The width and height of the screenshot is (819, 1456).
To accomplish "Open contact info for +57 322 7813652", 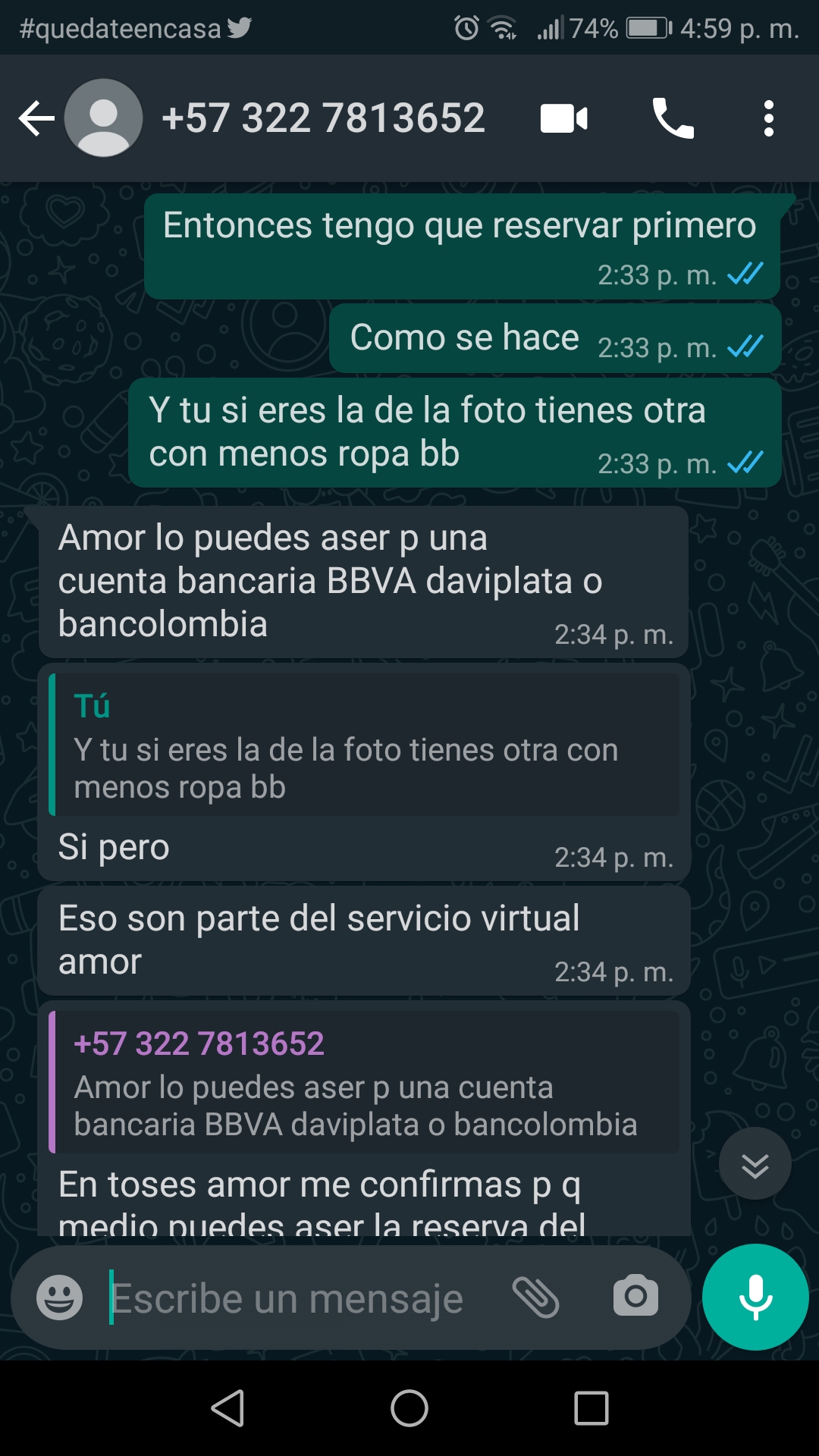I will [x=323, y=118].
